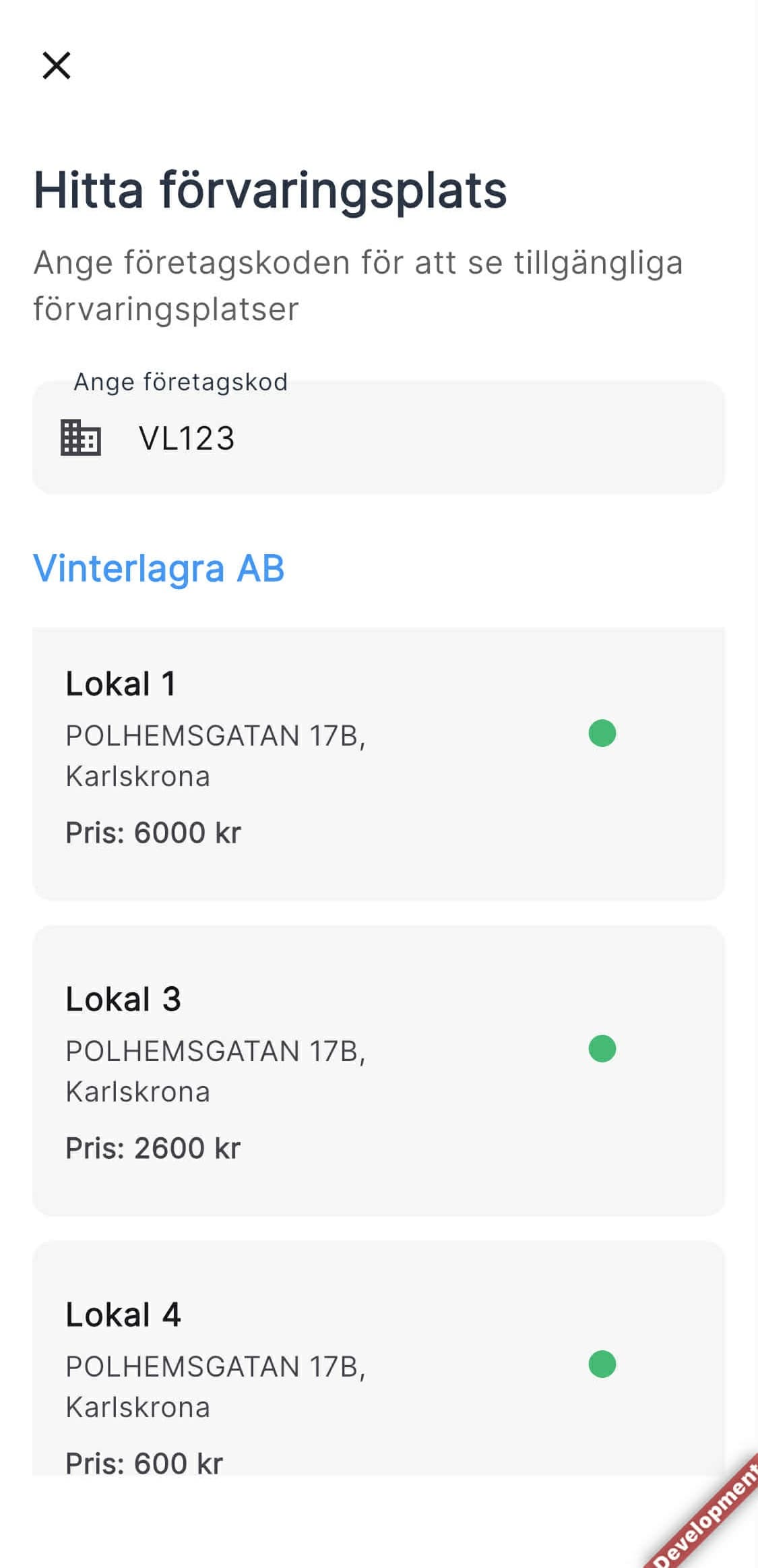This screenshot has height=1568, width=758.
Task: Open the Vinterlagra AB company link
Action: 159,570
